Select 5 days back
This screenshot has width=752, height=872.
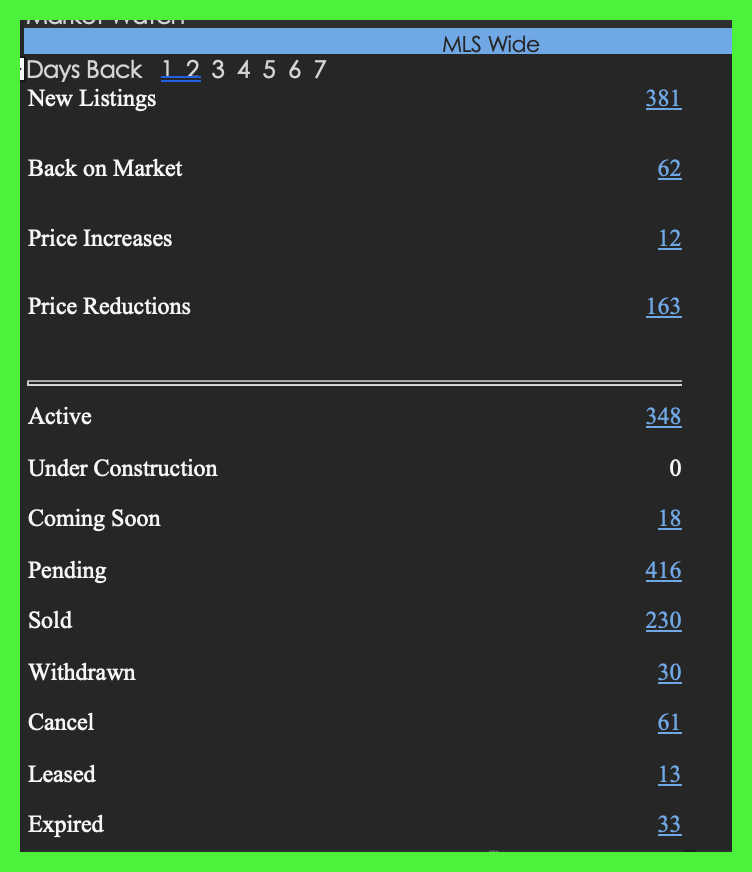(269, 70)
